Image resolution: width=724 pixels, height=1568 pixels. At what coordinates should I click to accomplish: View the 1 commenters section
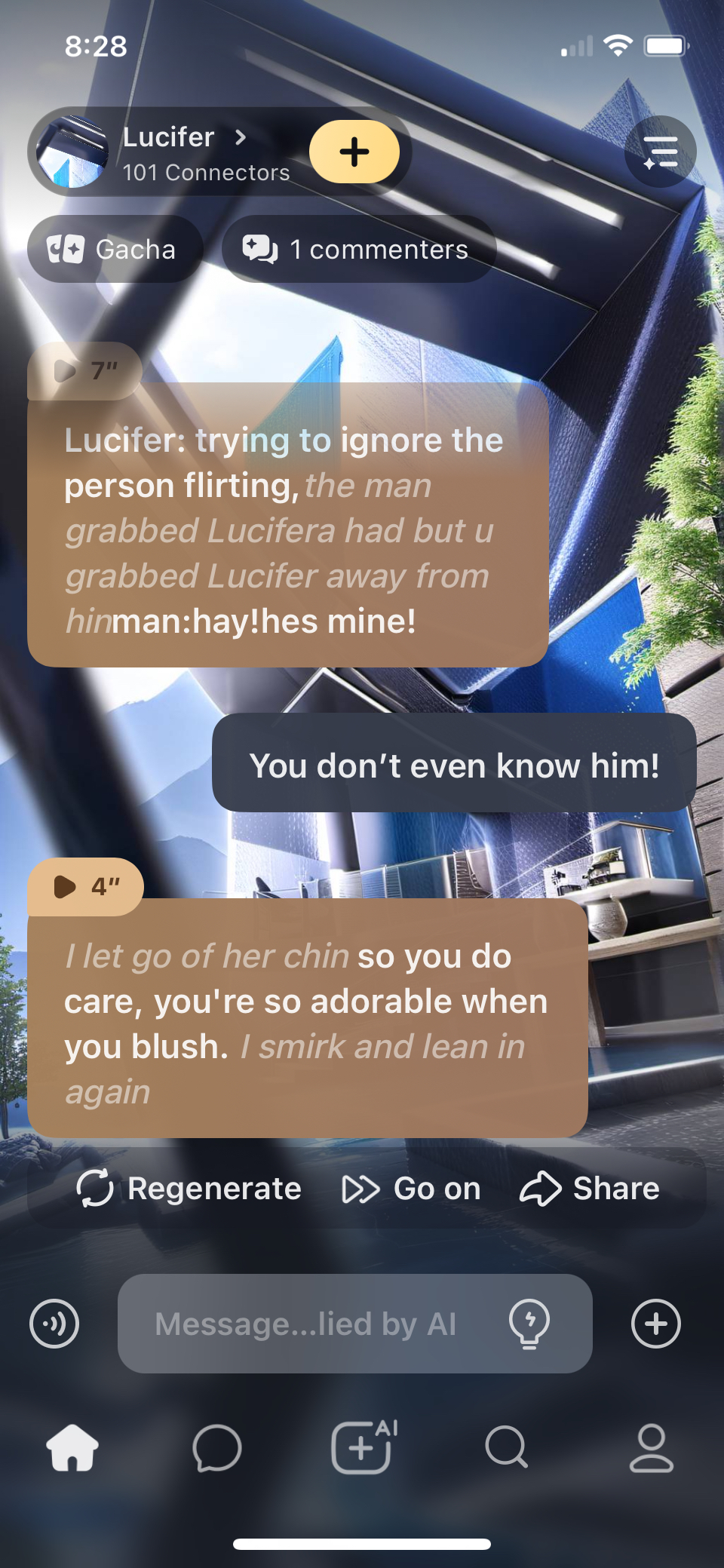tap(357, 249)
